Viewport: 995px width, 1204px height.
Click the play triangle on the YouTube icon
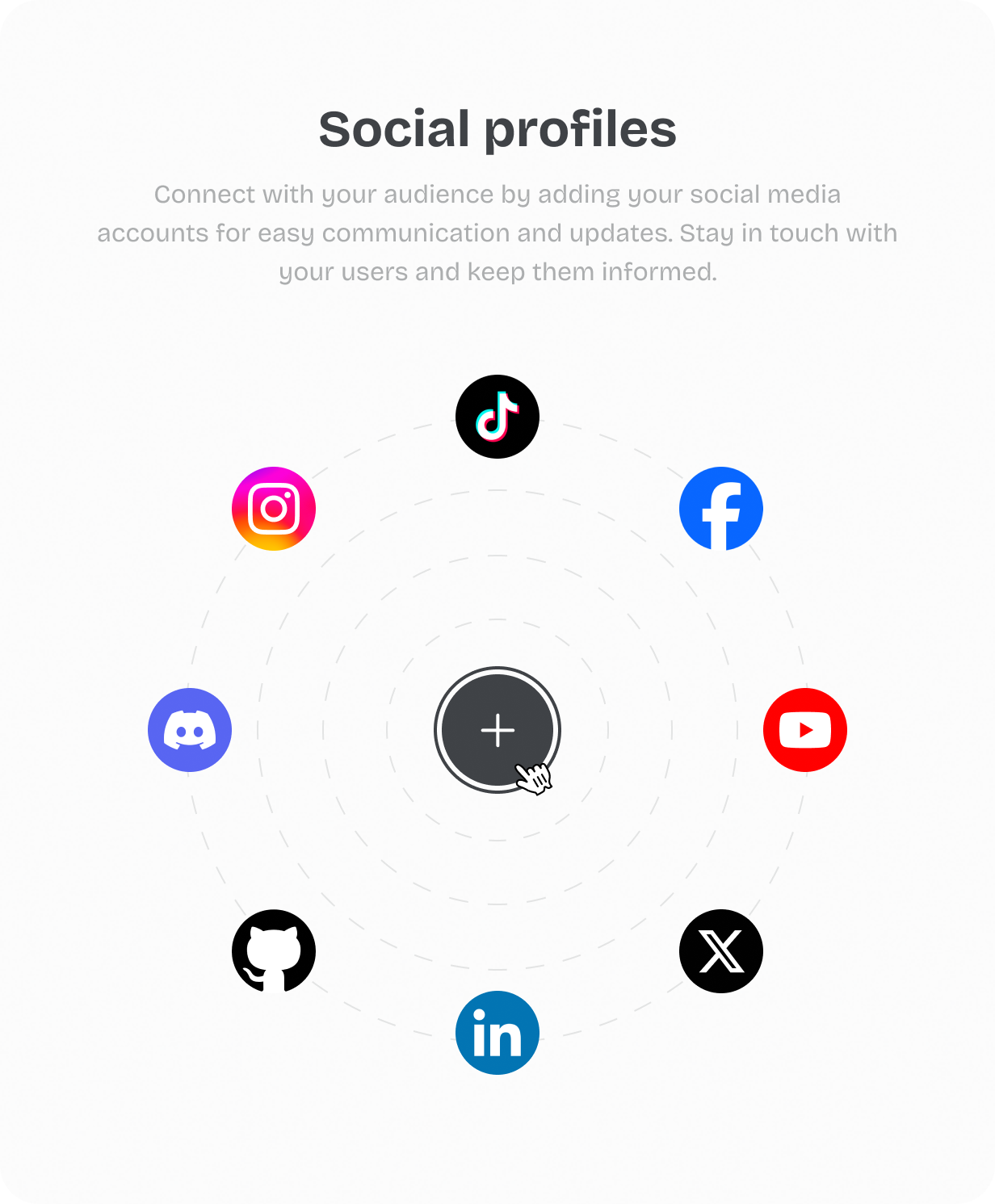click(x=807, y=729)
